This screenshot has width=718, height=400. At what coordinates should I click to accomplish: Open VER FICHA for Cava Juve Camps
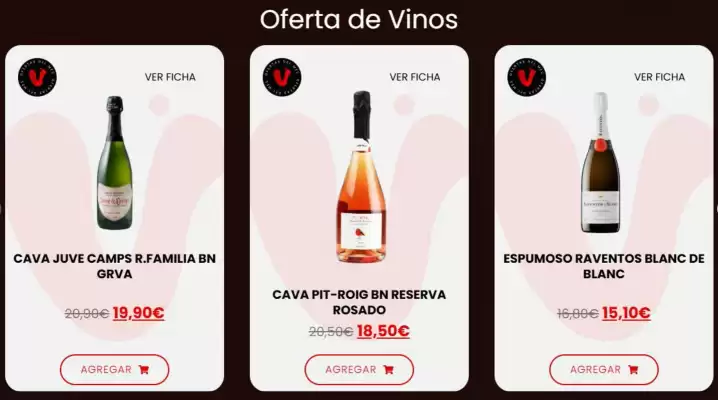coord(170,76)
